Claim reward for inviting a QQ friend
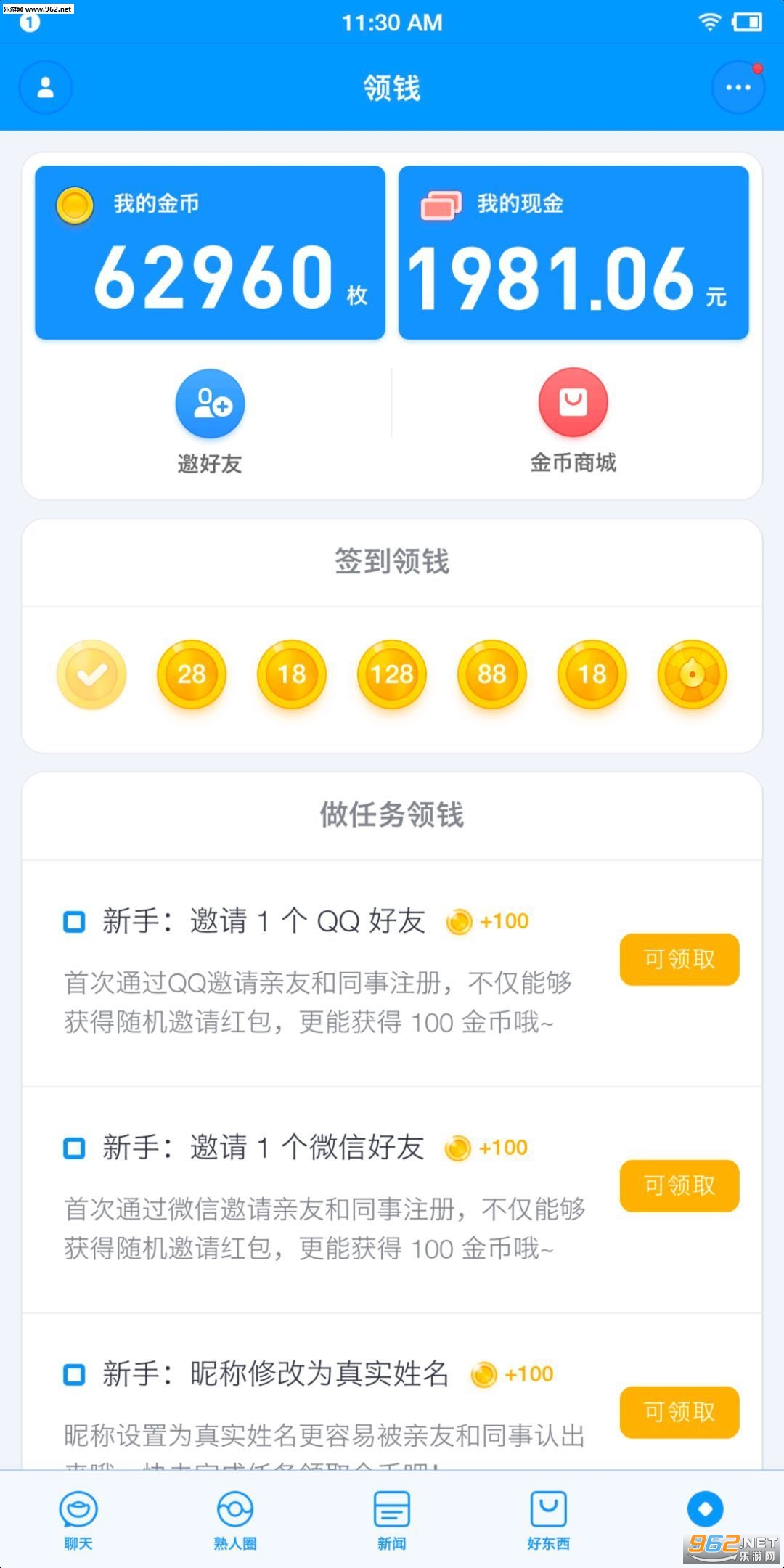 point(679,960)
